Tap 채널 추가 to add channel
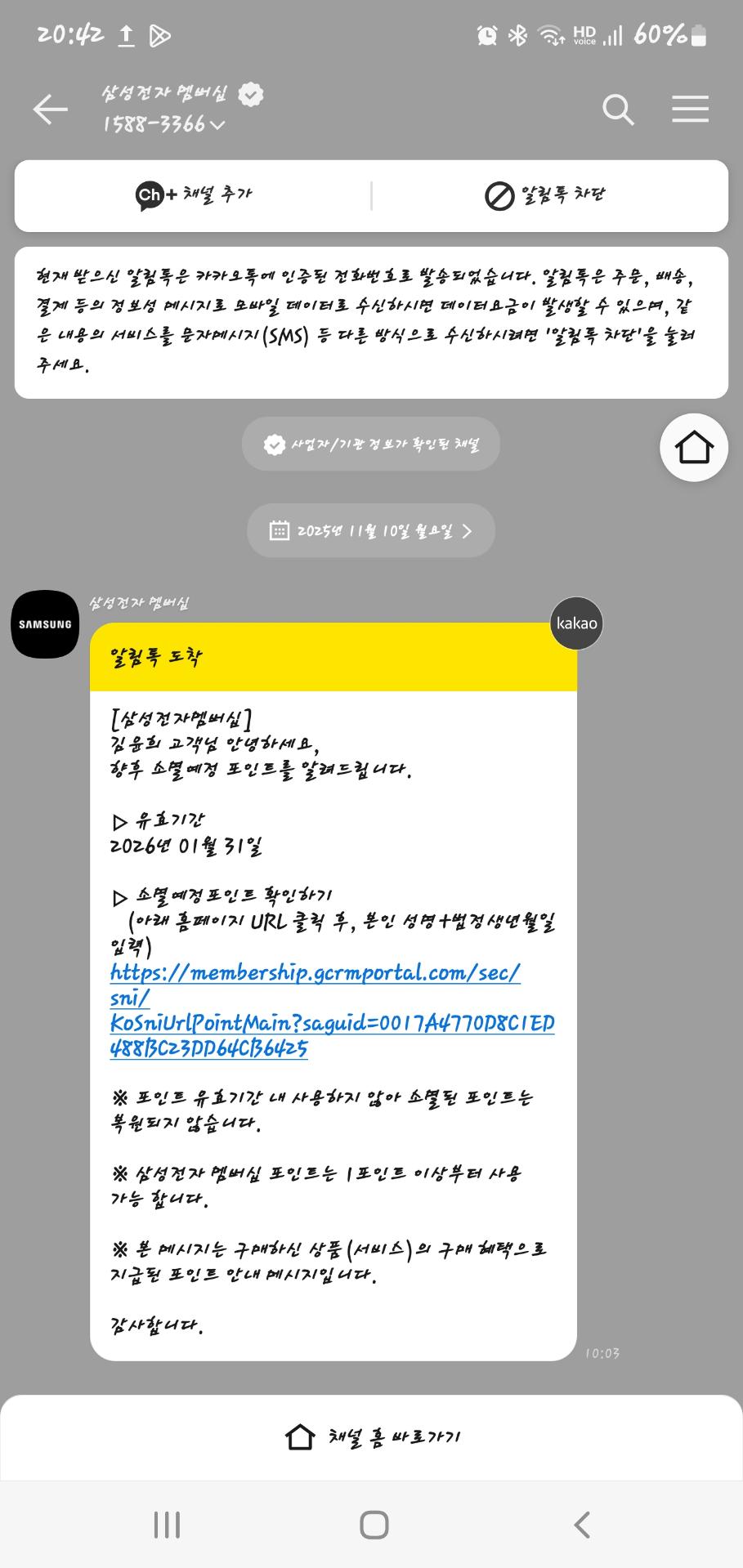The height and width of the screenshot is (1568, 743). pos(194,195)
